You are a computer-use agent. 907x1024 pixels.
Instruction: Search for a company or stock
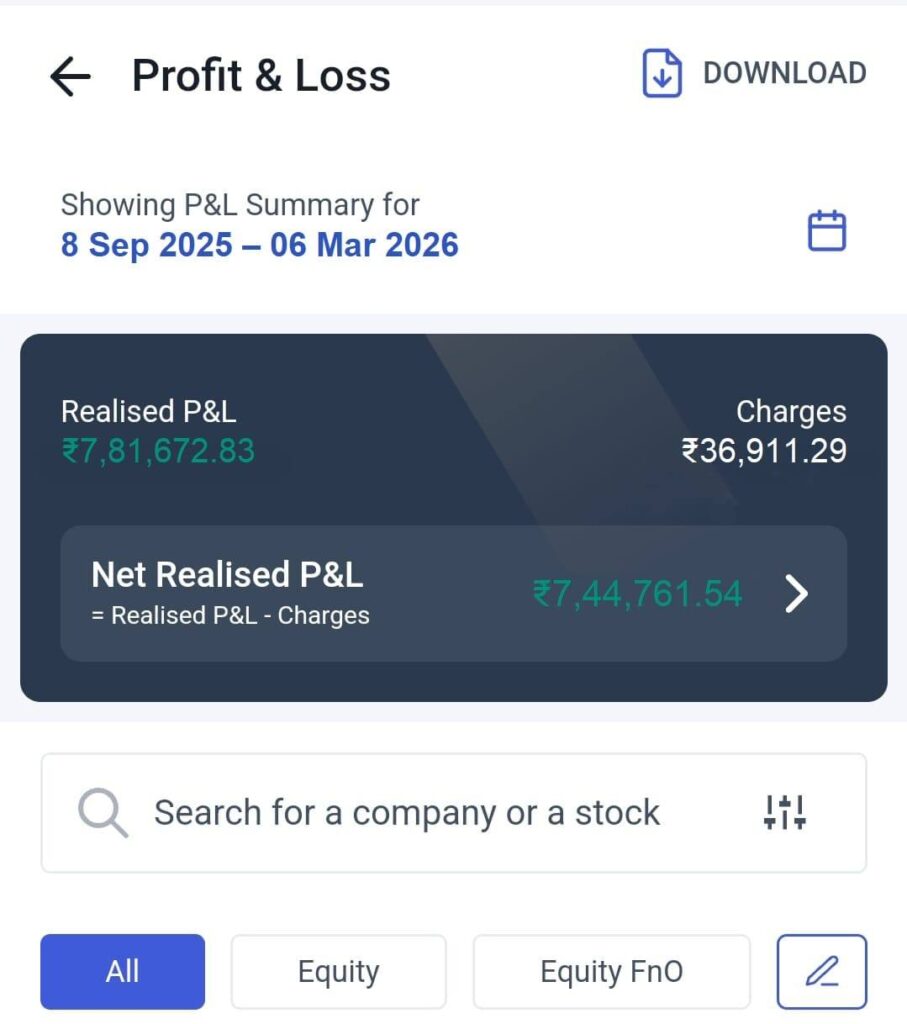coord(406,813)
